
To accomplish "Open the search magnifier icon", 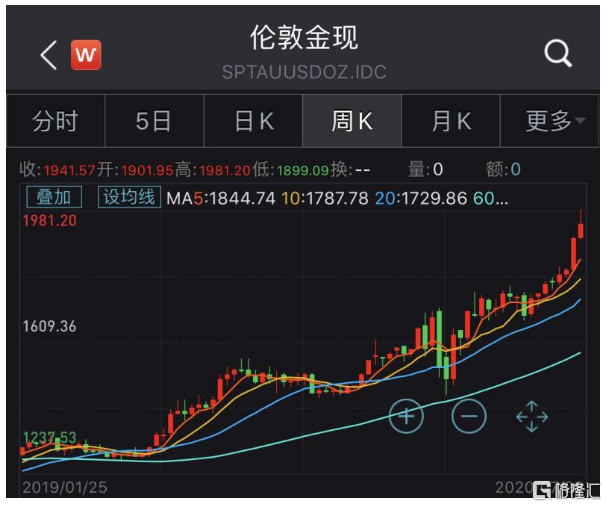I will pos(557,54).
